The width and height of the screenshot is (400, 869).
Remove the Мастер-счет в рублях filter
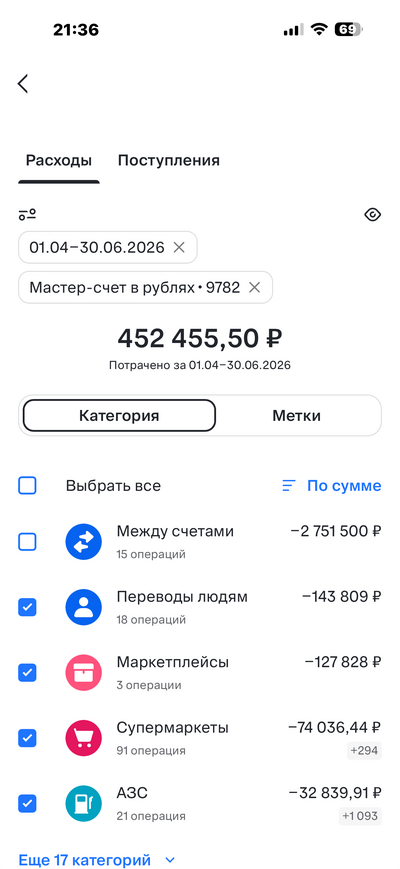pyautogui.click(x=254, y=287)
